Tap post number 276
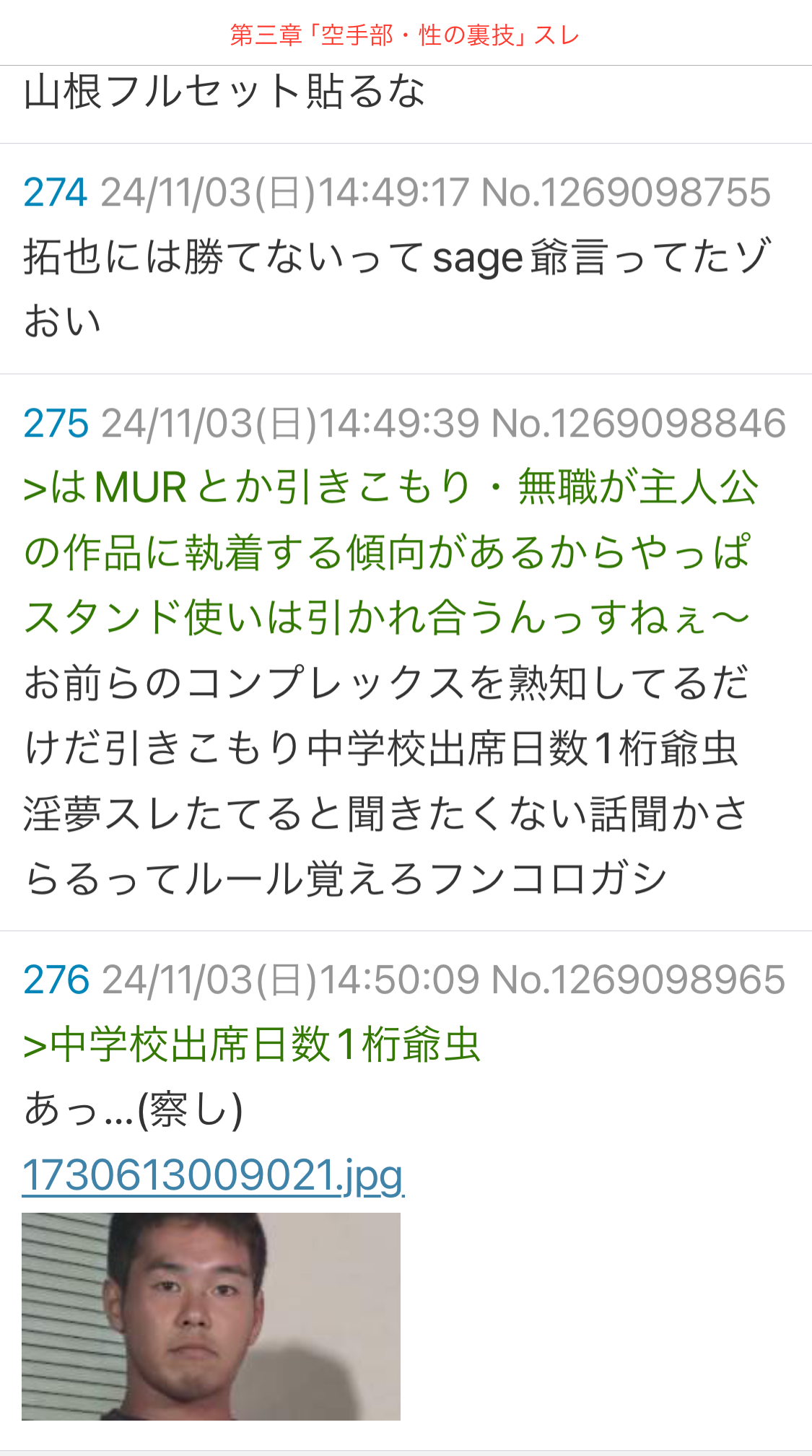This screenshot has width=812, height=1456. [56, 980]
